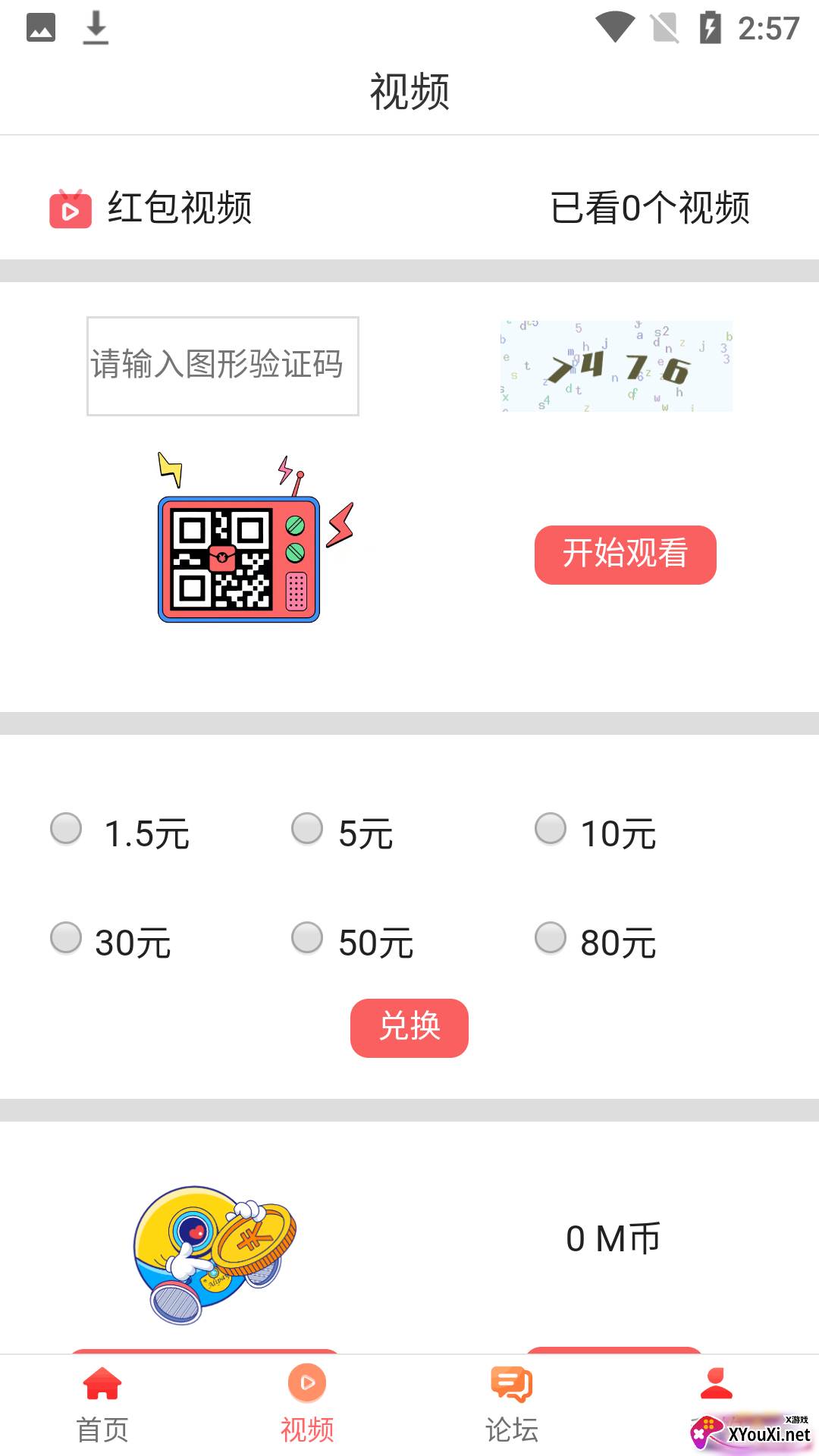Go to the 论坛 tab
Image resolution: width=819 pixels, height=1456 pixels.
point(512,1404)
